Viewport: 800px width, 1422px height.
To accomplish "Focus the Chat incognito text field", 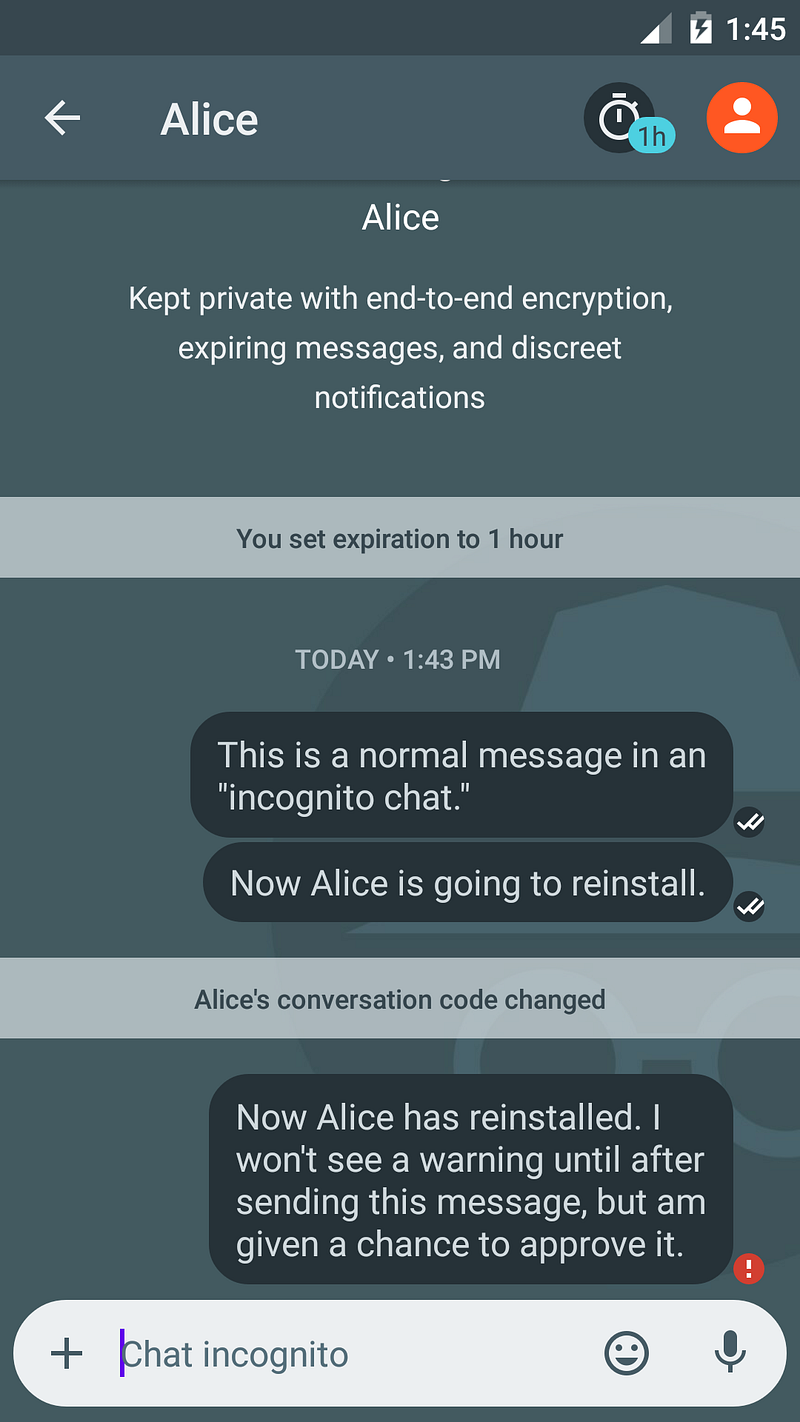I will (350, 1355).
